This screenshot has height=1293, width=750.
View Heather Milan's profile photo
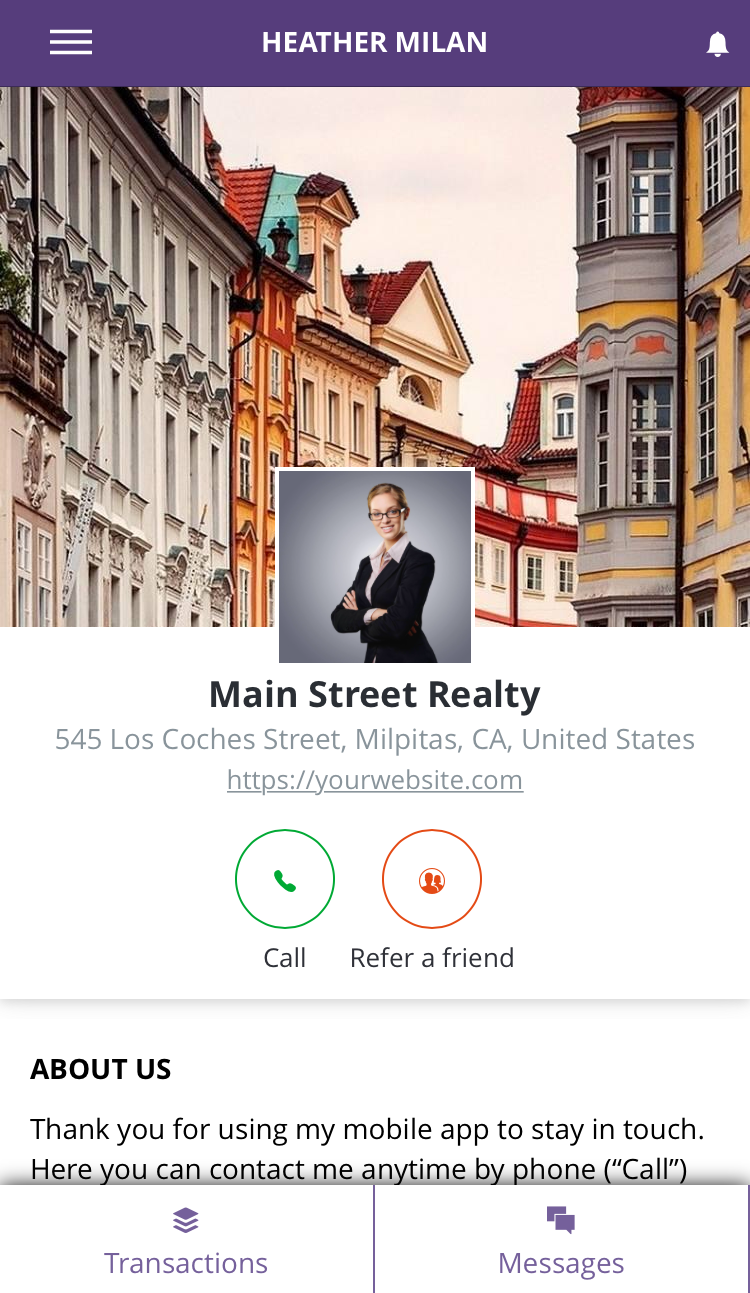click(x=375, y=566)
